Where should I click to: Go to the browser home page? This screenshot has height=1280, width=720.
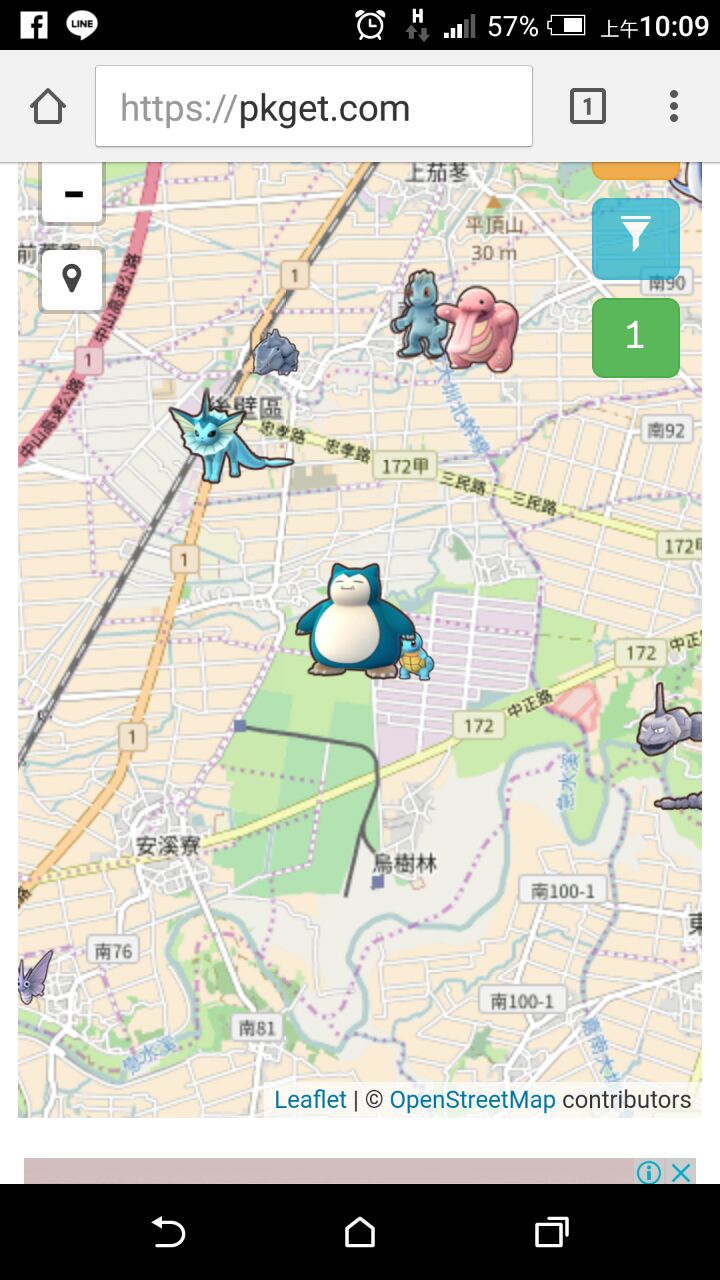tap(48, 106)
